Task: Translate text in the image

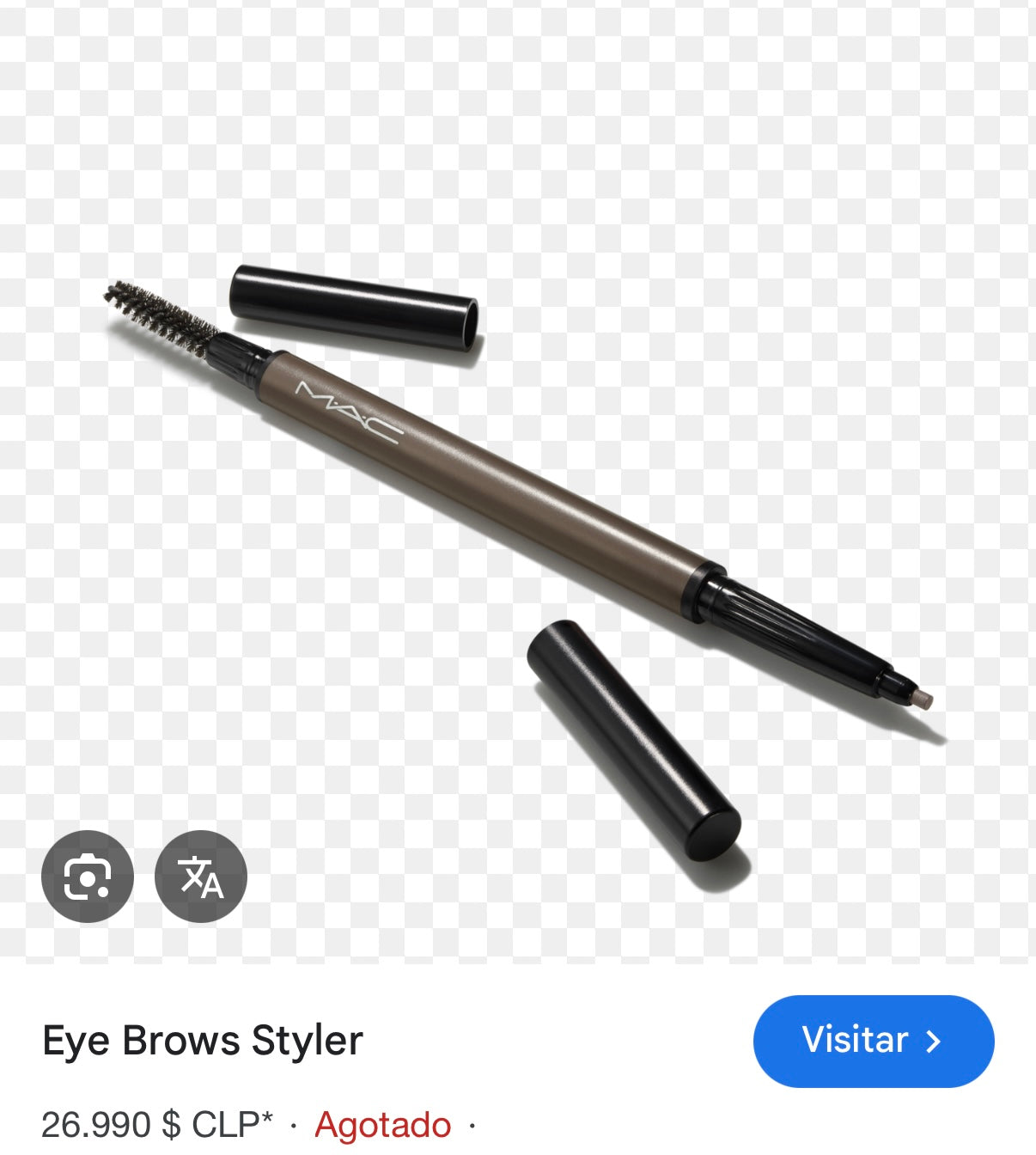Action: tap(201, 877)
